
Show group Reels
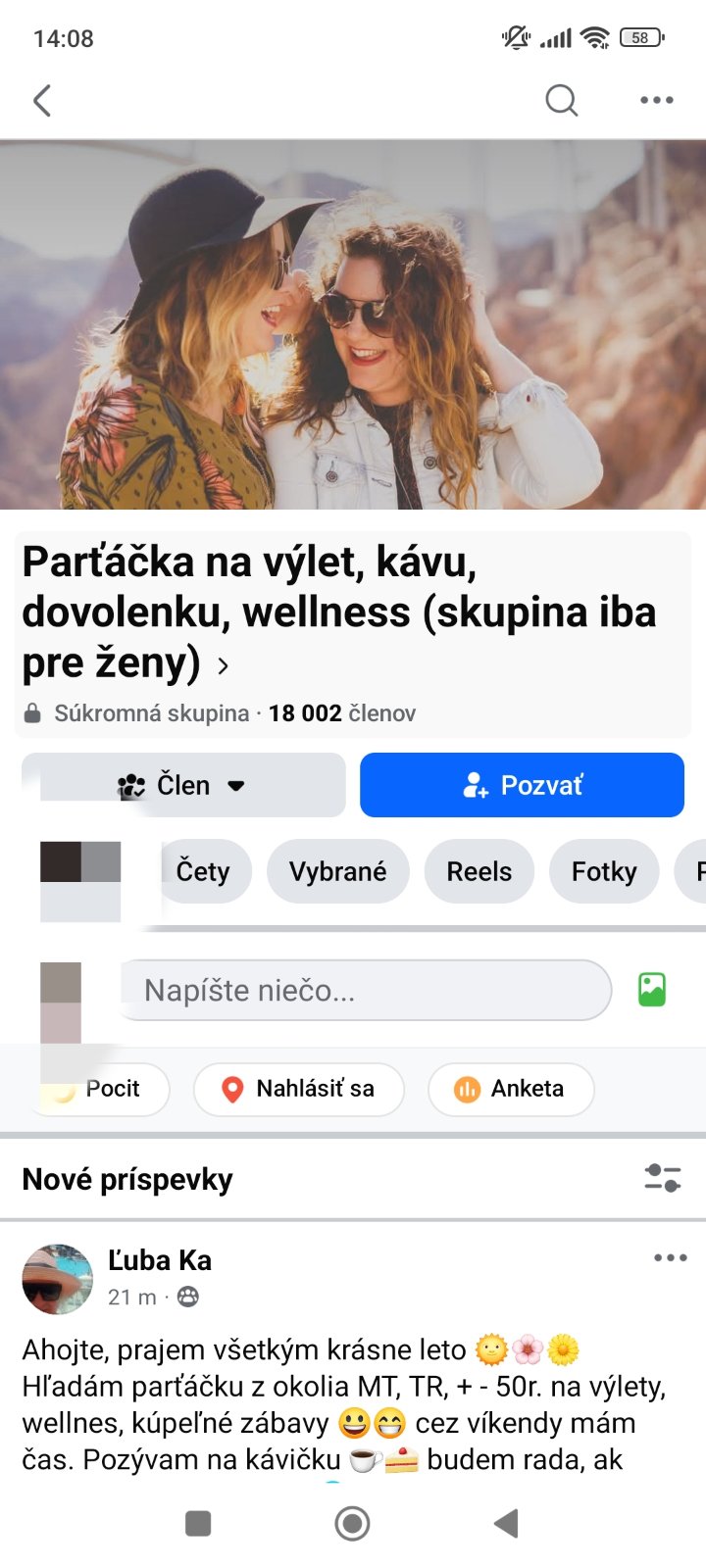479,871
